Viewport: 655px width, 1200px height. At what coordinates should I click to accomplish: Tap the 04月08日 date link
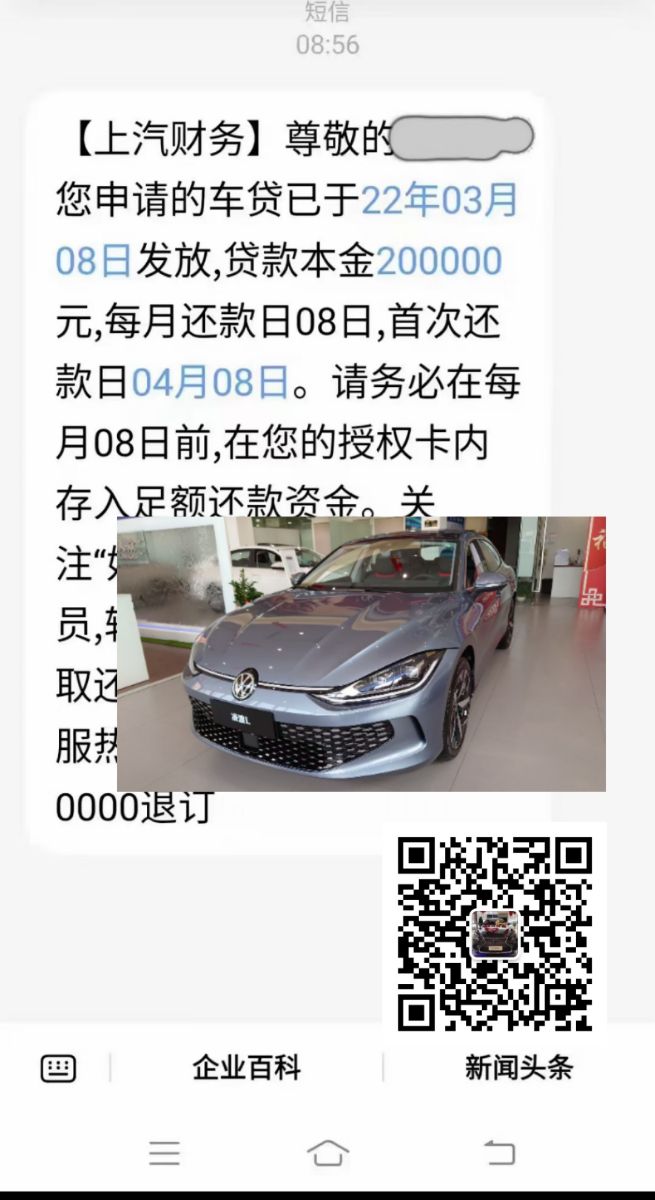210,382
